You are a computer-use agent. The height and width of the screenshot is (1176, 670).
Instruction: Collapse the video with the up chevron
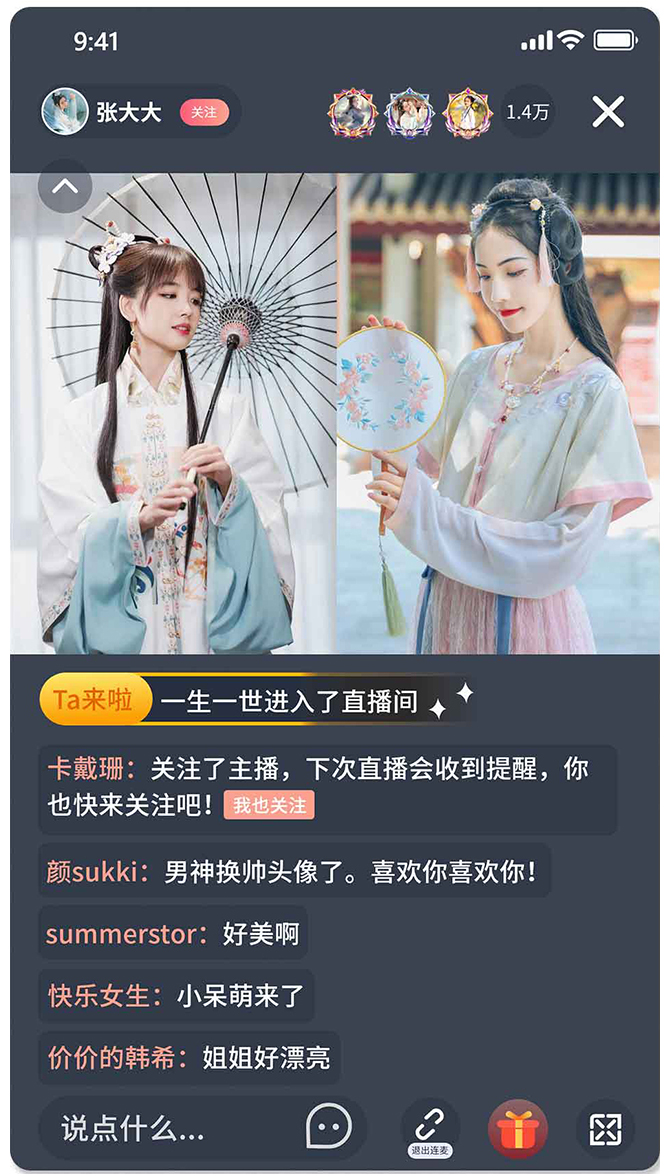click(x=65, y=186)
